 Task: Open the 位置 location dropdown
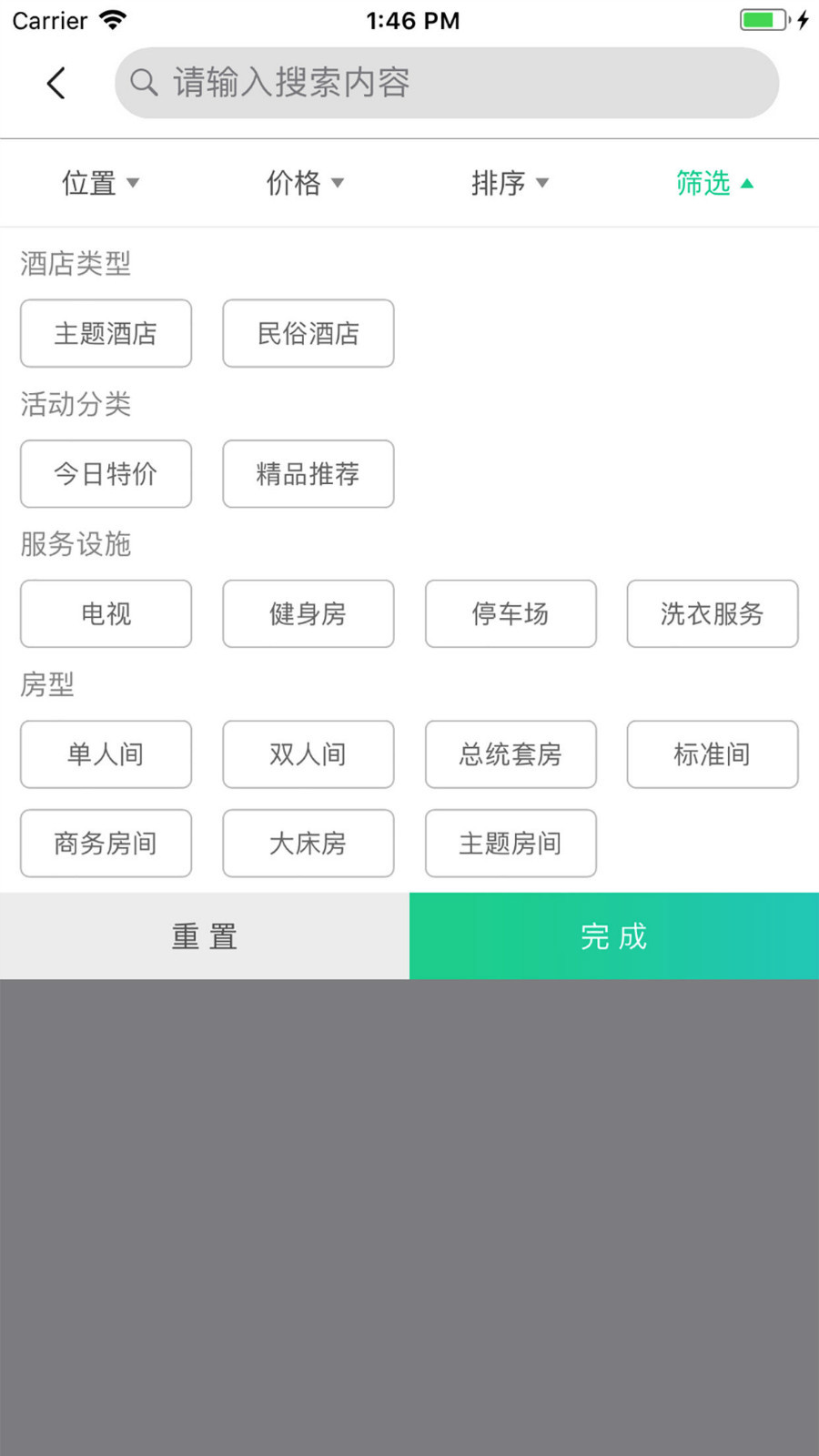click(x=100, y=183)
